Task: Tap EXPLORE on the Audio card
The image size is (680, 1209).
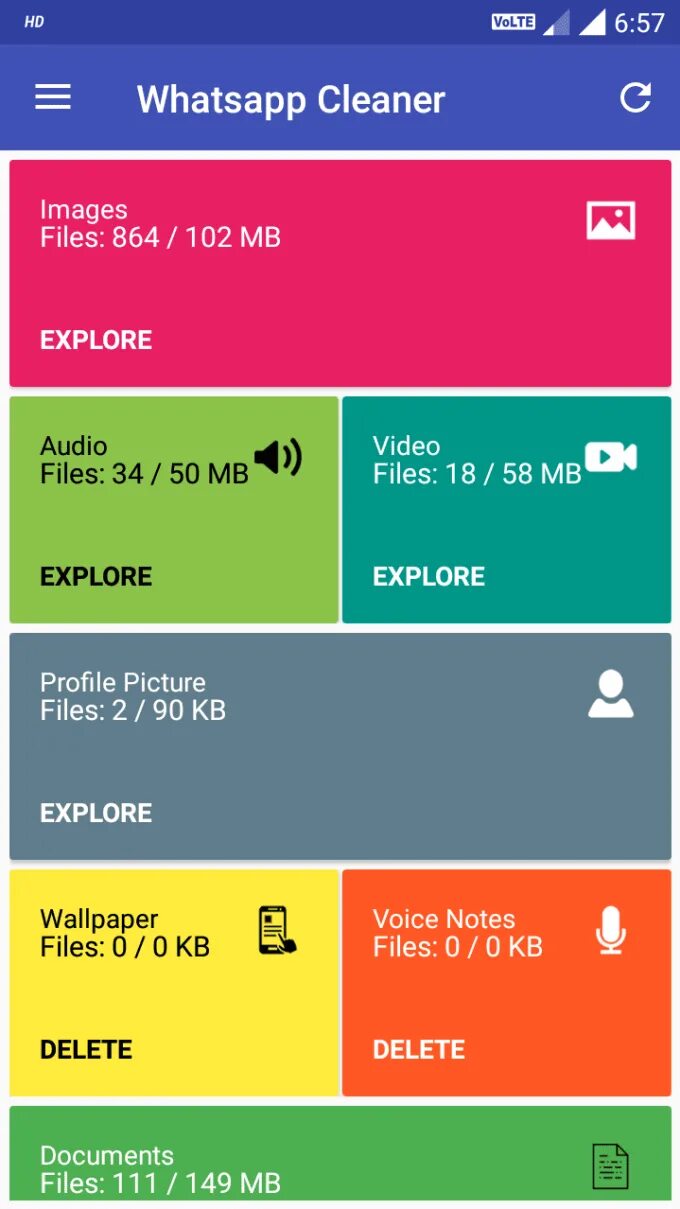Action: pyautogui.click(x=96, y=576)
